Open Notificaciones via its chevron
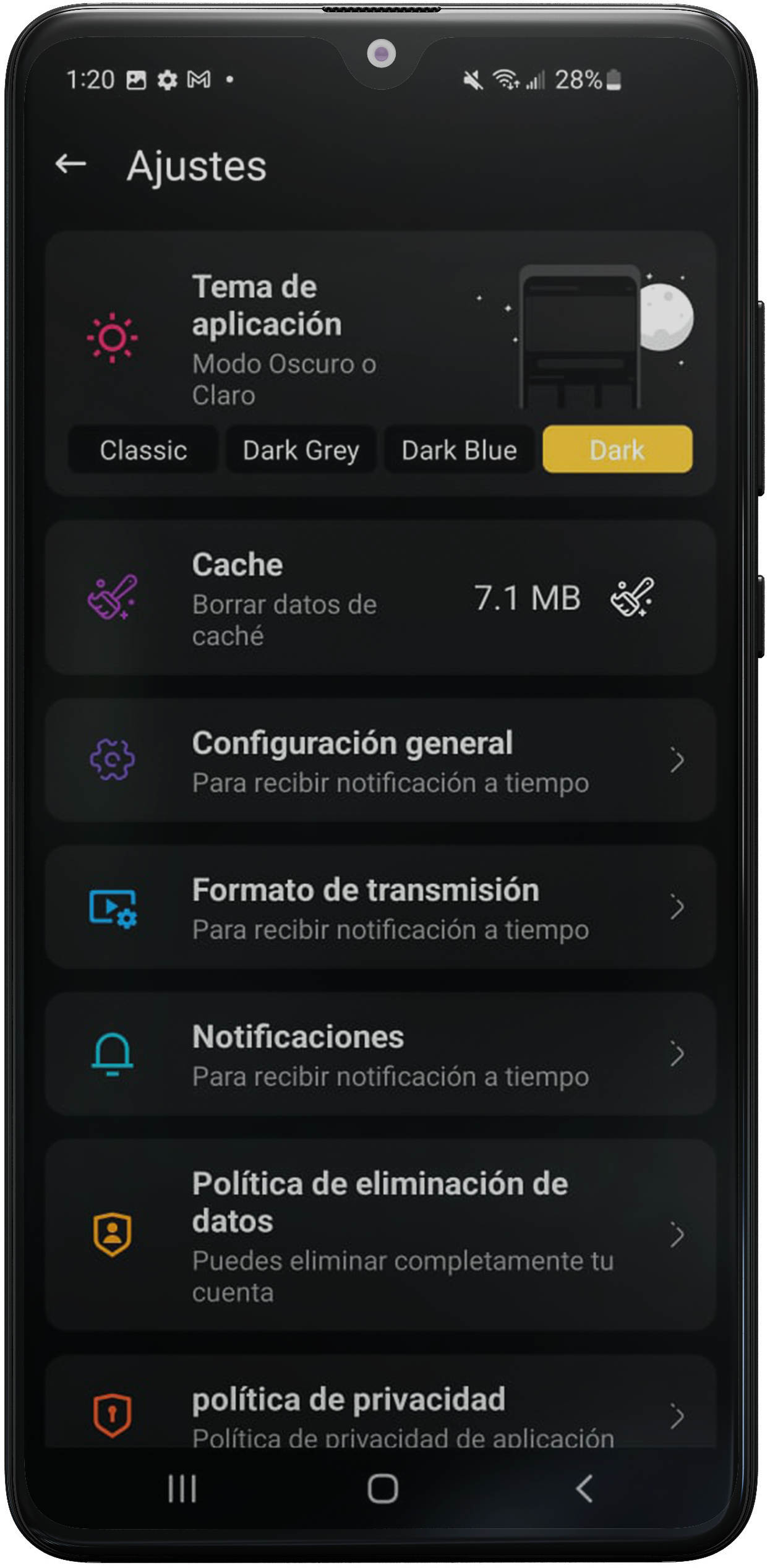 pyautogui.click(x=678, y=1055)
